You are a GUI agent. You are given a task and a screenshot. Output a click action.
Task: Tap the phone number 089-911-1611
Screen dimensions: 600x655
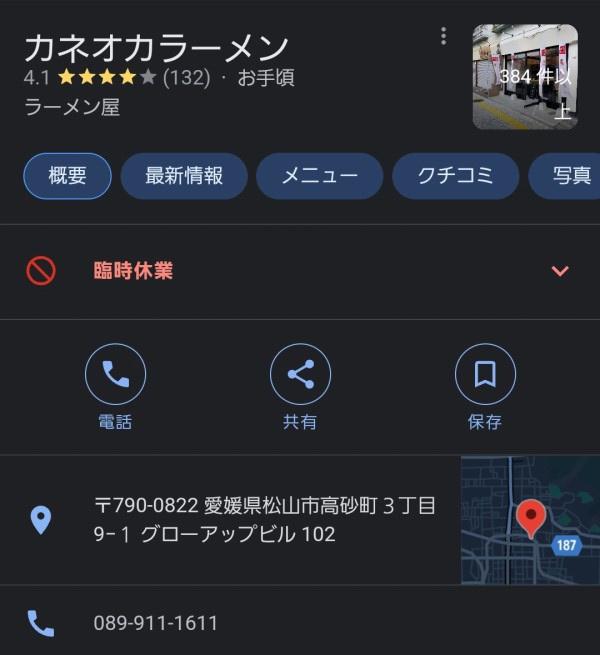(155, 623)
